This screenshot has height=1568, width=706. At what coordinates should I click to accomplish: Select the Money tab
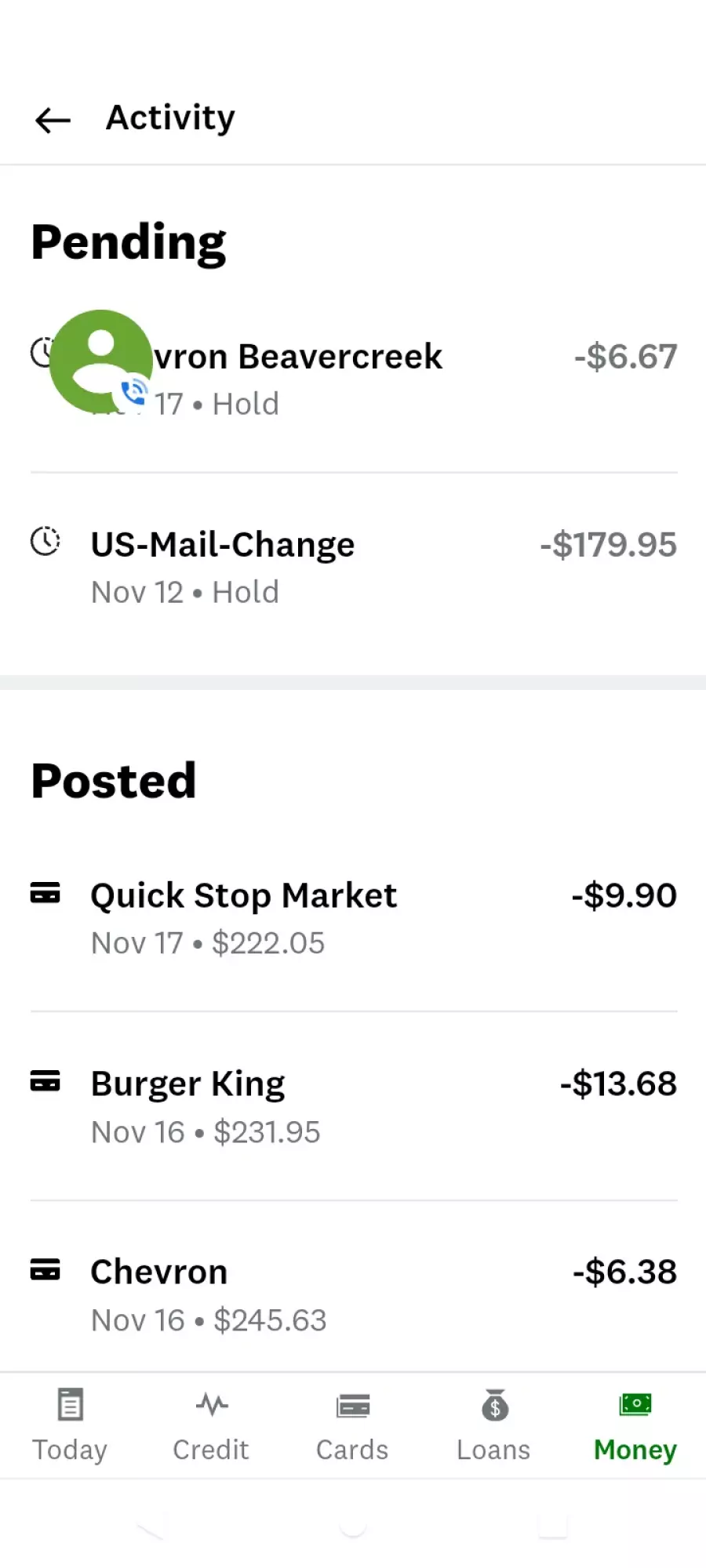pos(635,1425)
